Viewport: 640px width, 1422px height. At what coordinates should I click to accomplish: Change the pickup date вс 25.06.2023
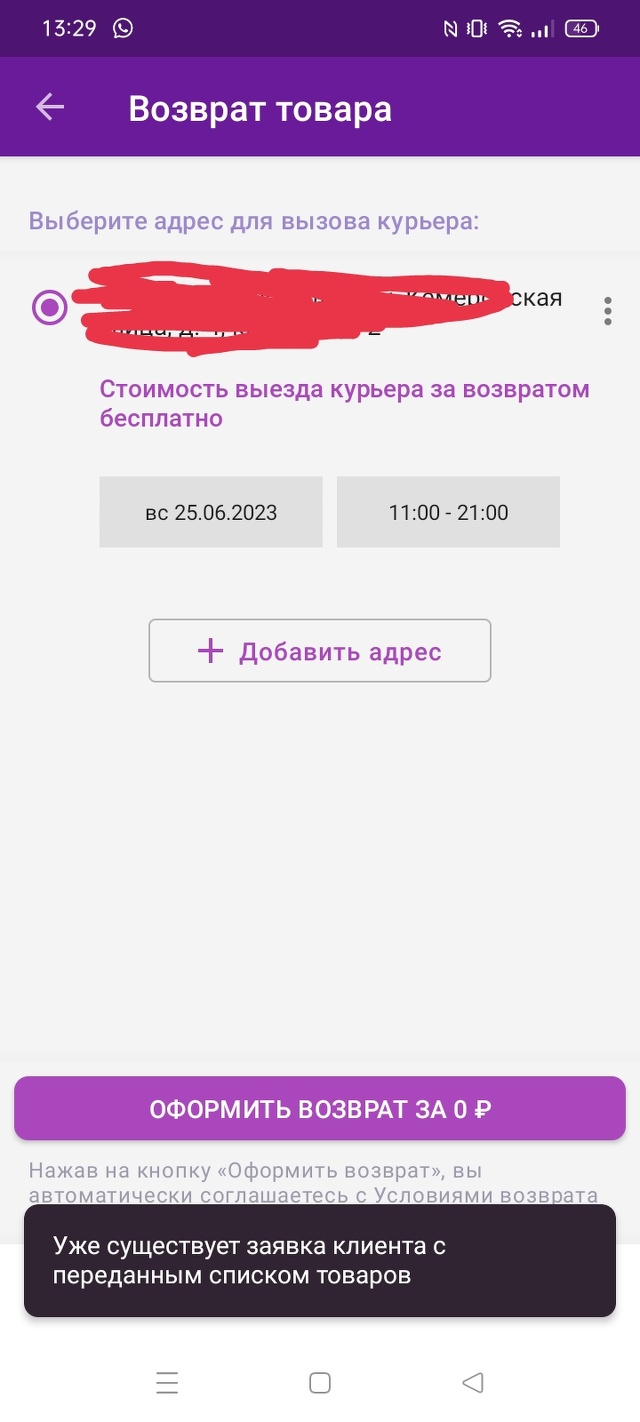click(x=211, y=512)
